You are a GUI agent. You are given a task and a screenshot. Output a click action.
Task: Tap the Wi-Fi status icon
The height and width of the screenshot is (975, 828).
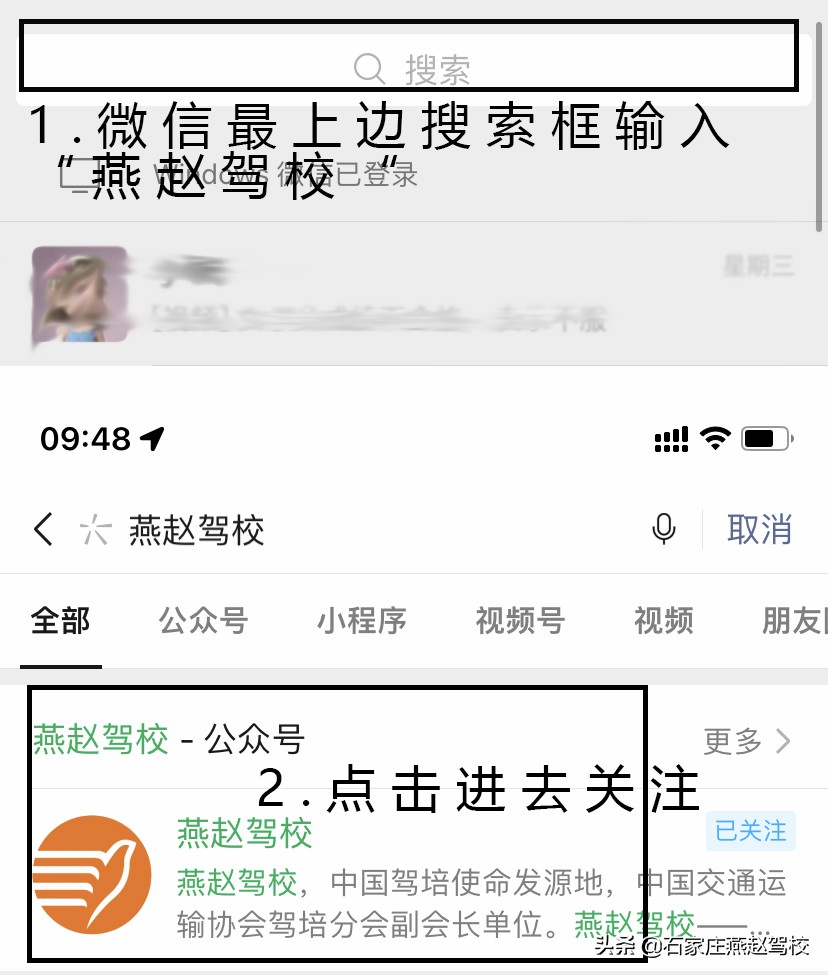pyautogui.click(x=714, y=437)
